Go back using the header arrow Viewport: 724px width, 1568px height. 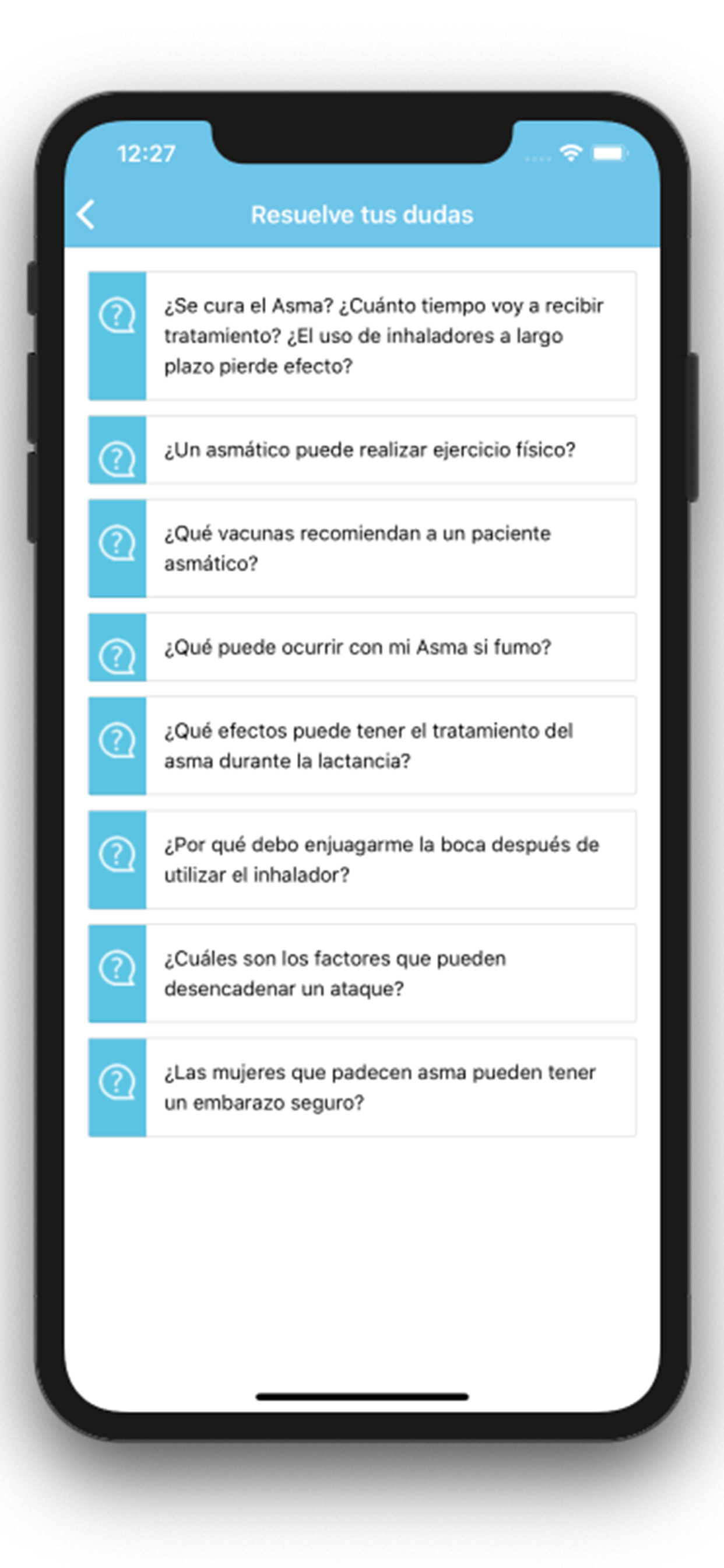86,214
